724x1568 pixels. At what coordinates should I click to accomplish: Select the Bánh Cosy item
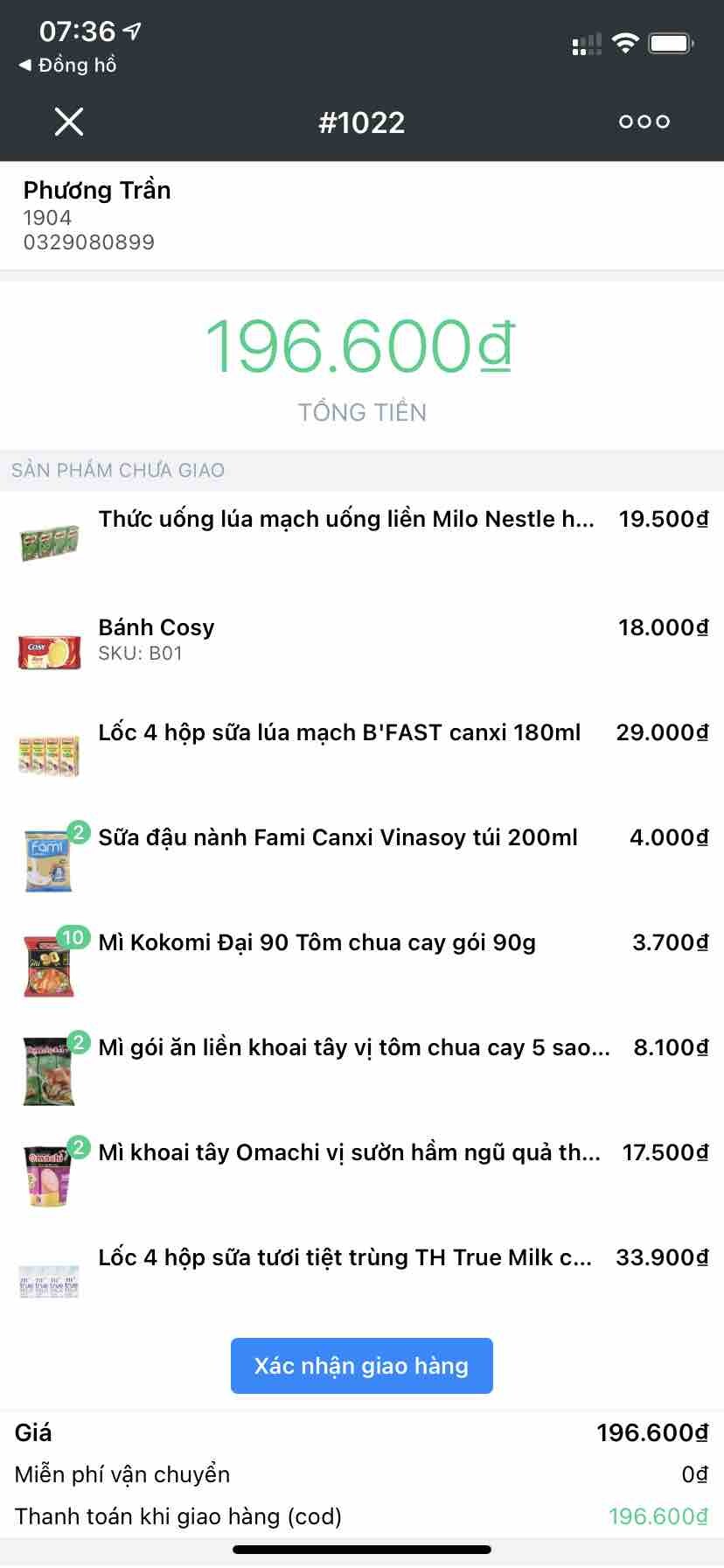[157, 627]
